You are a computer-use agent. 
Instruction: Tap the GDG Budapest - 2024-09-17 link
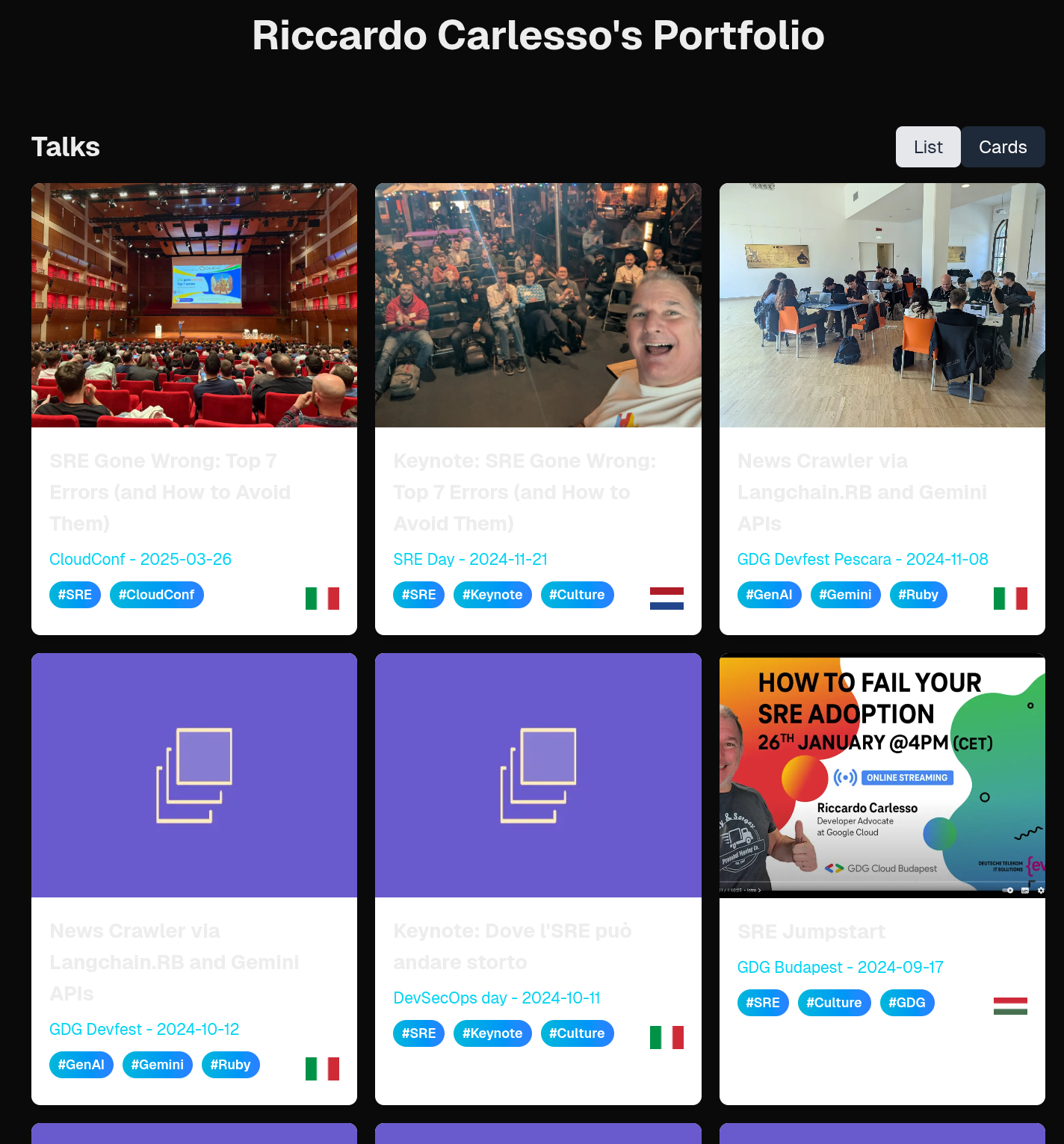click(x=840, y=967)
